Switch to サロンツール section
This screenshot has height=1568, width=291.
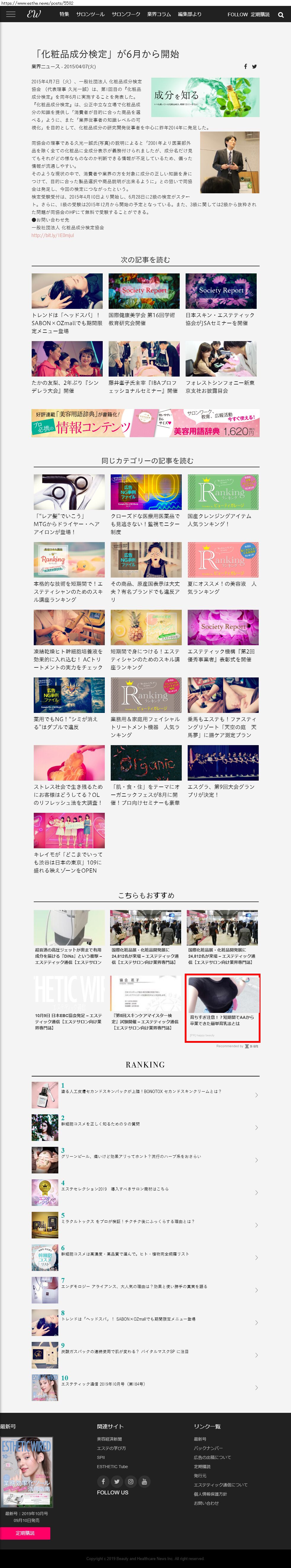tap(90, 14)
